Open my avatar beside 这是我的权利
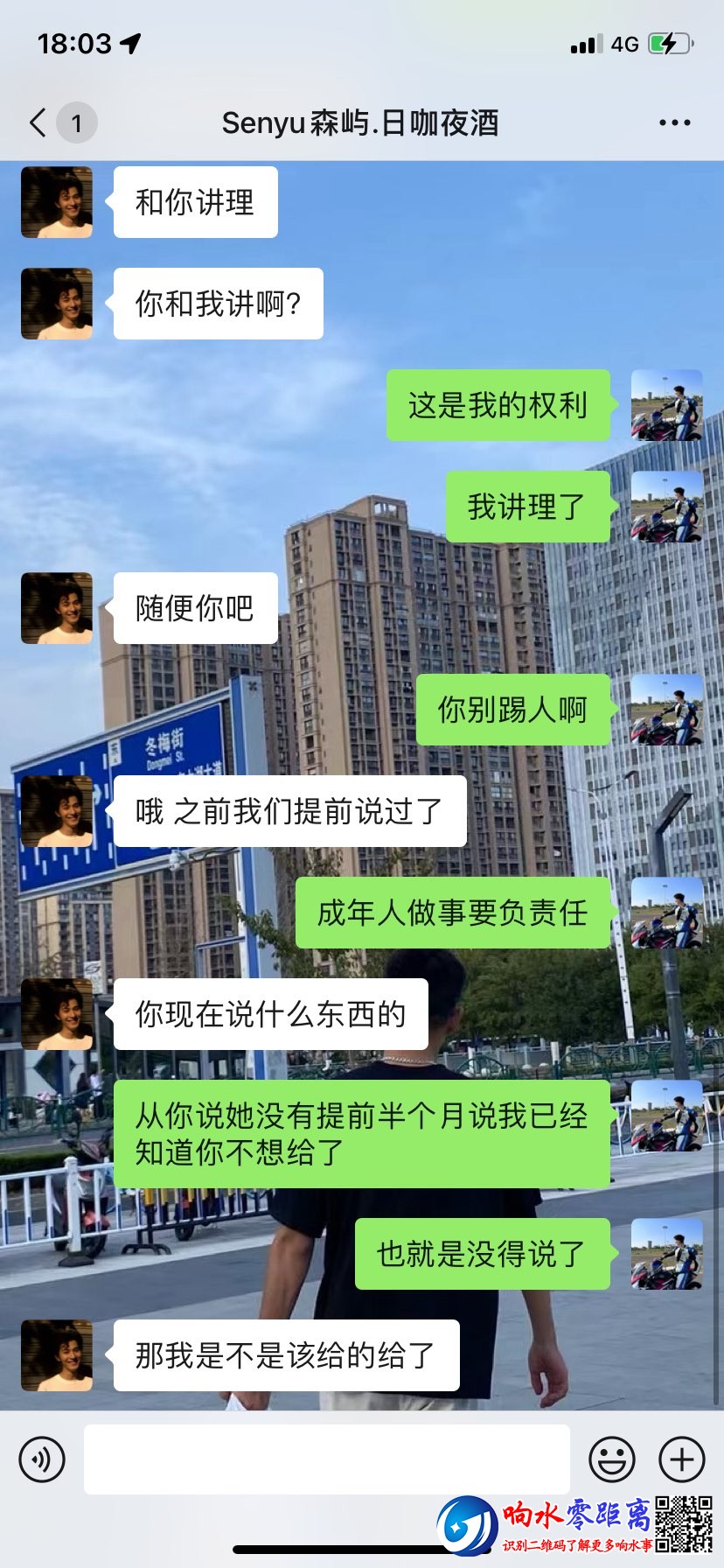 pyautogui.click(x=666, y=405)
